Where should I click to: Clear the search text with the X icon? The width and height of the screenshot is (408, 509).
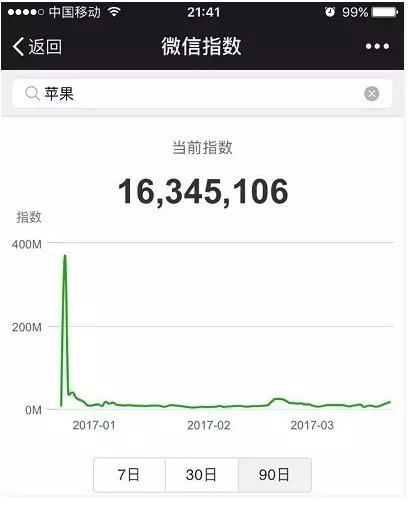(x=372, y=94)
